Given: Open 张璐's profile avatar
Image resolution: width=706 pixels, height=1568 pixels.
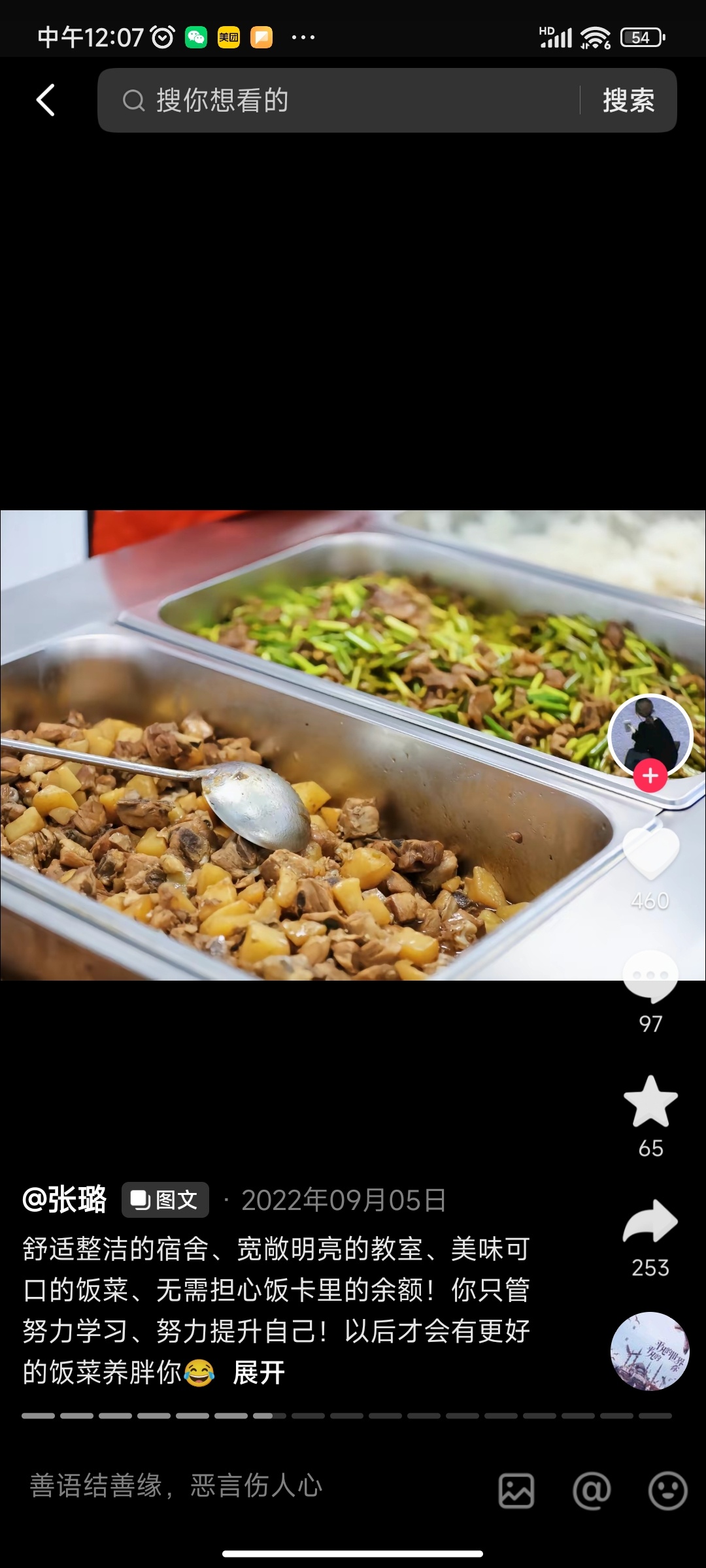Looking at the screenshot, I should tap(650, 734).
